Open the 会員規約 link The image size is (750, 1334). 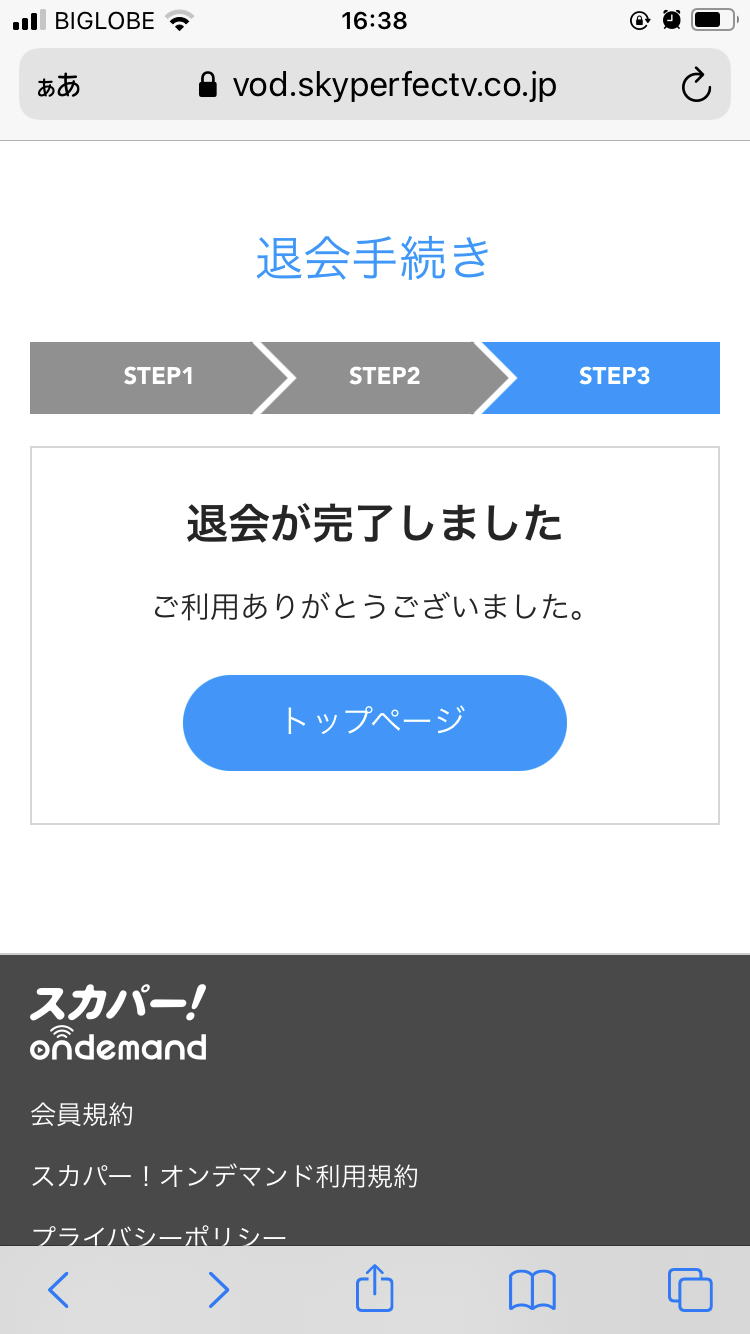pos(82,1114)
